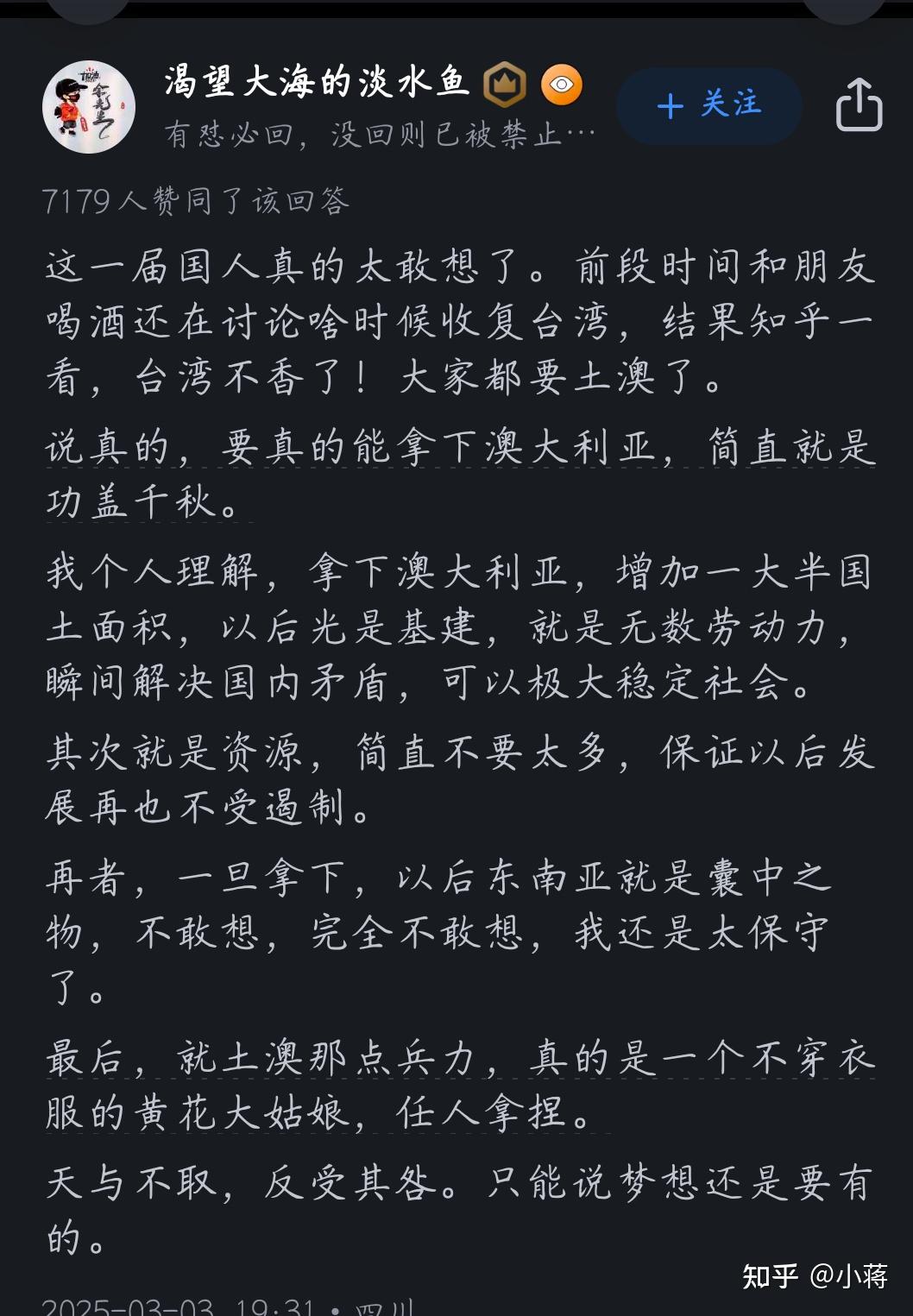
Task: Follow the author 渴望大海的淡水鱼
Action: click(708, 105)
